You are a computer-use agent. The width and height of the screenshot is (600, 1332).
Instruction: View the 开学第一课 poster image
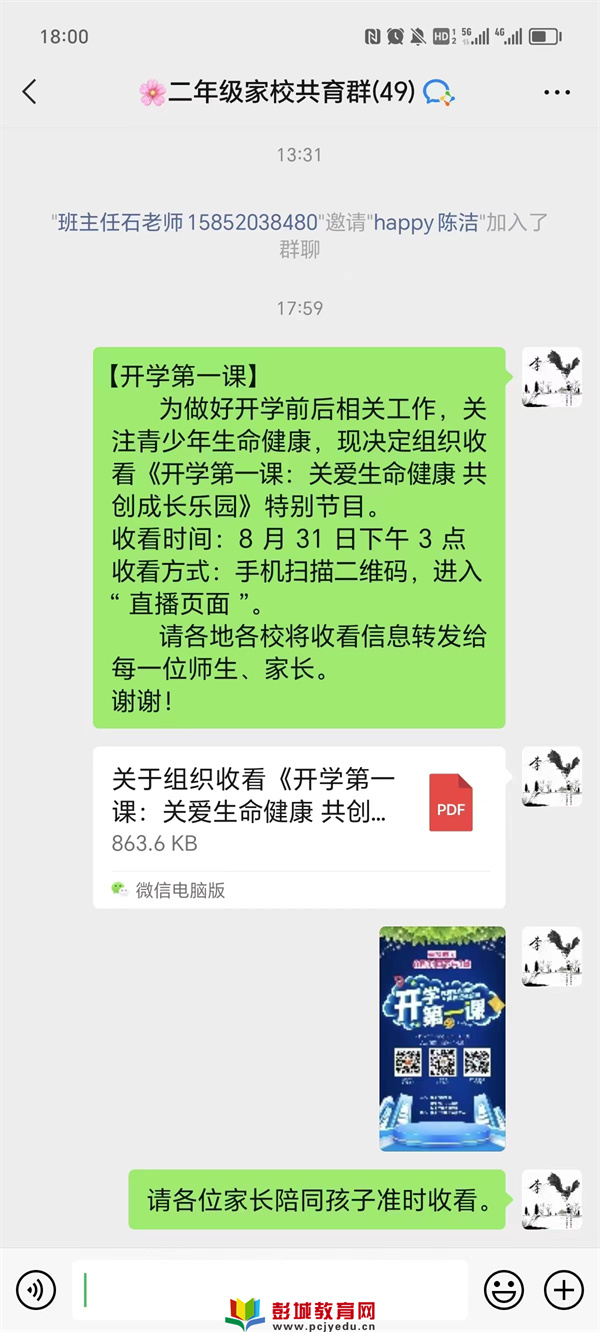(442, 1038)
